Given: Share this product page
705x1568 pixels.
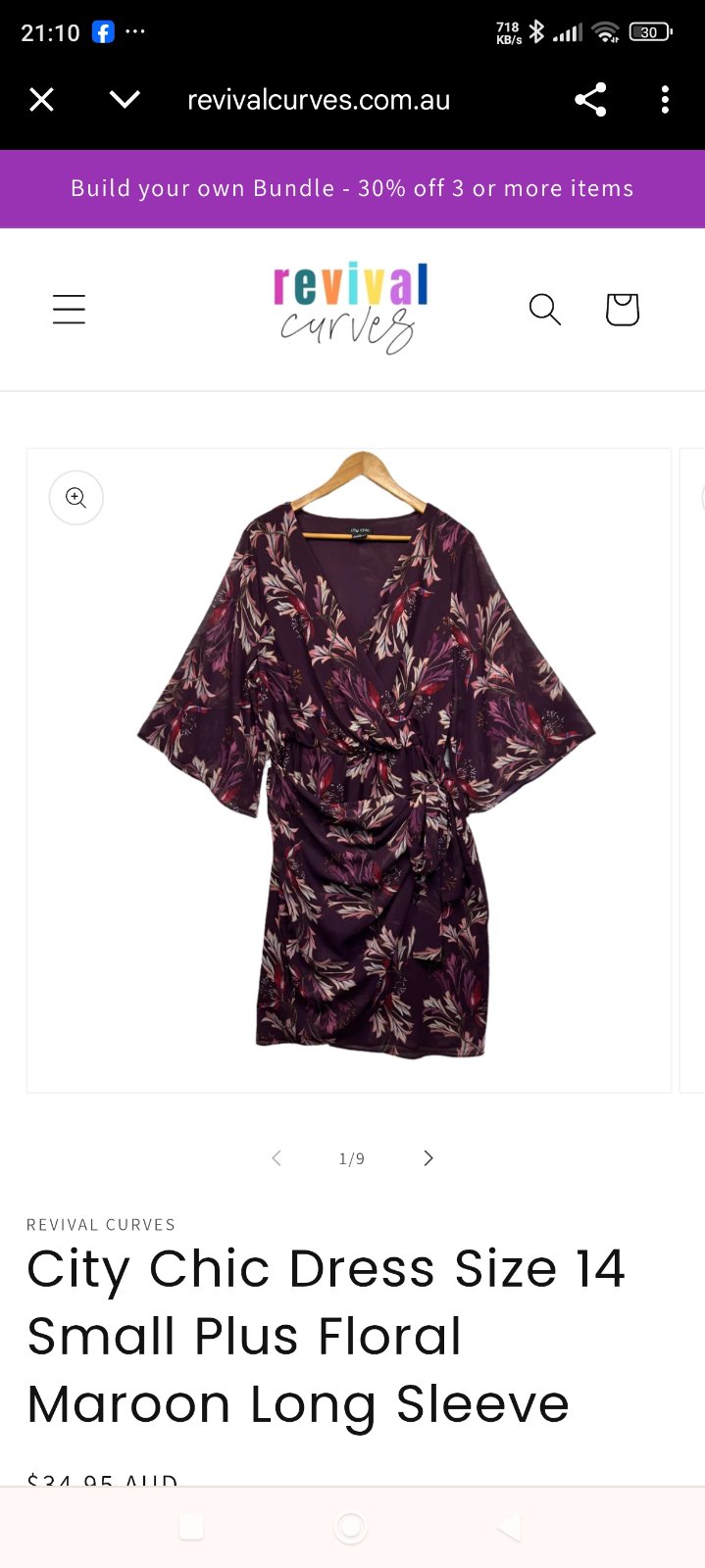Looking at the screenshot, I should click(x=590, y=100).
